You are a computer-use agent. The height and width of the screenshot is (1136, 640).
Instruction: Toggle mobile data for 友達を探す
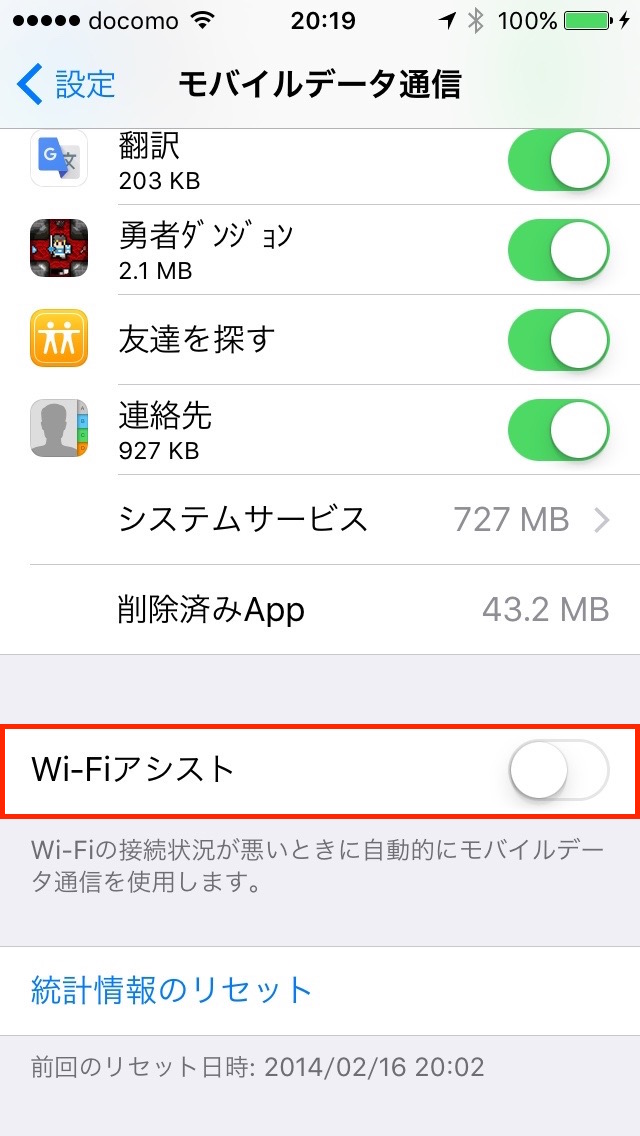tap(559, 340)
